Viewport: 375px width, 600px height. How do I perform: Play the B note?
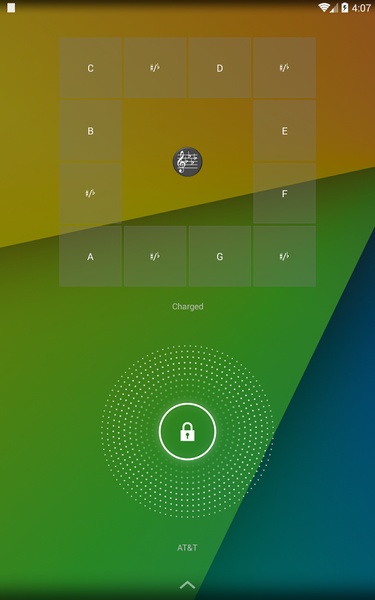coord(90,130)
